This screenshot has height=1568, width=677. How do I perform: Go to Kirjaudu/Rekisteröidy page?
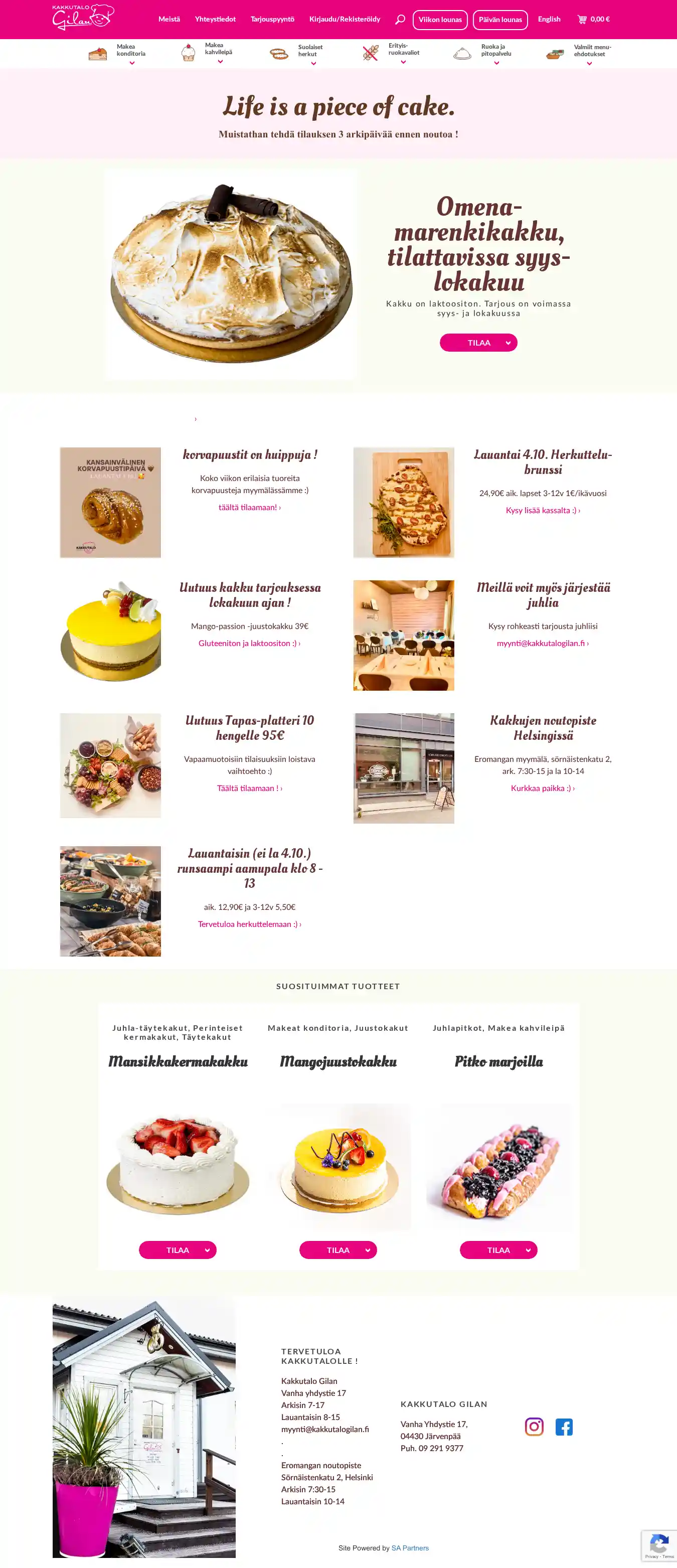click(x=344, y=20)
